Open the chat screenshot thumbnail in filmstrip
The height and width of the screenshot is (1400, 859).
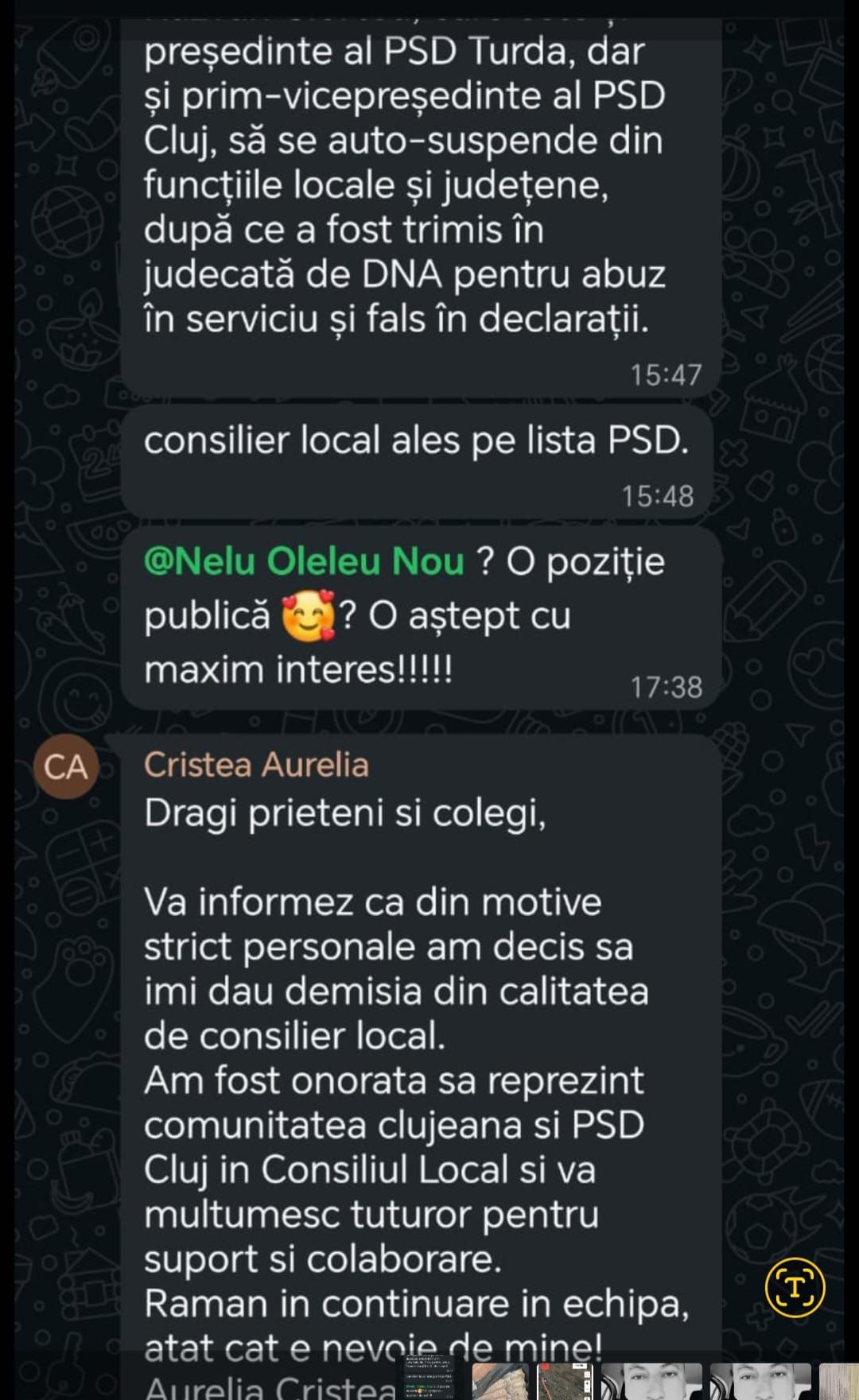(x=429, y=1379)
